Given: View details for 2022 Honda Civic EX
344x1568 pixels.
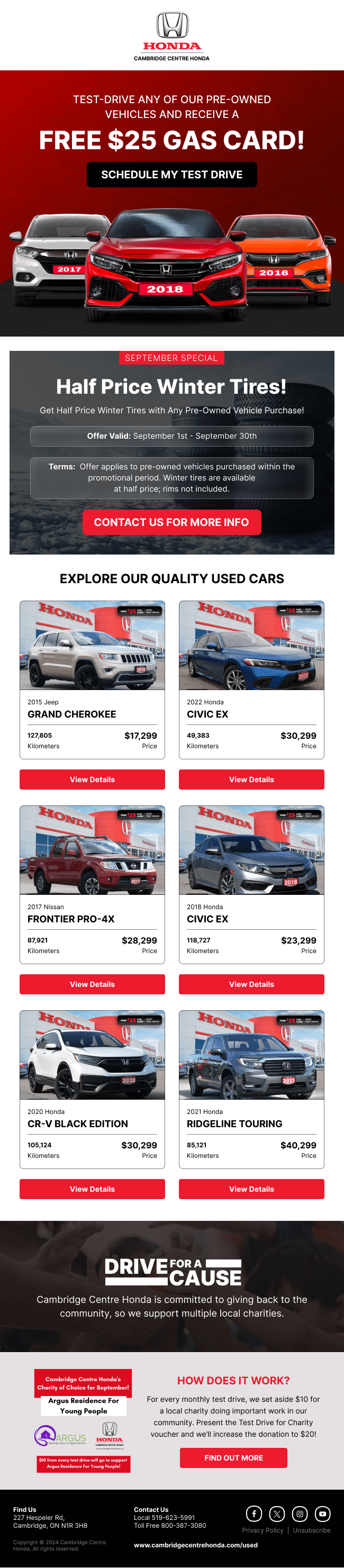Looking at the screenshot, I should [x=251, y=779].
